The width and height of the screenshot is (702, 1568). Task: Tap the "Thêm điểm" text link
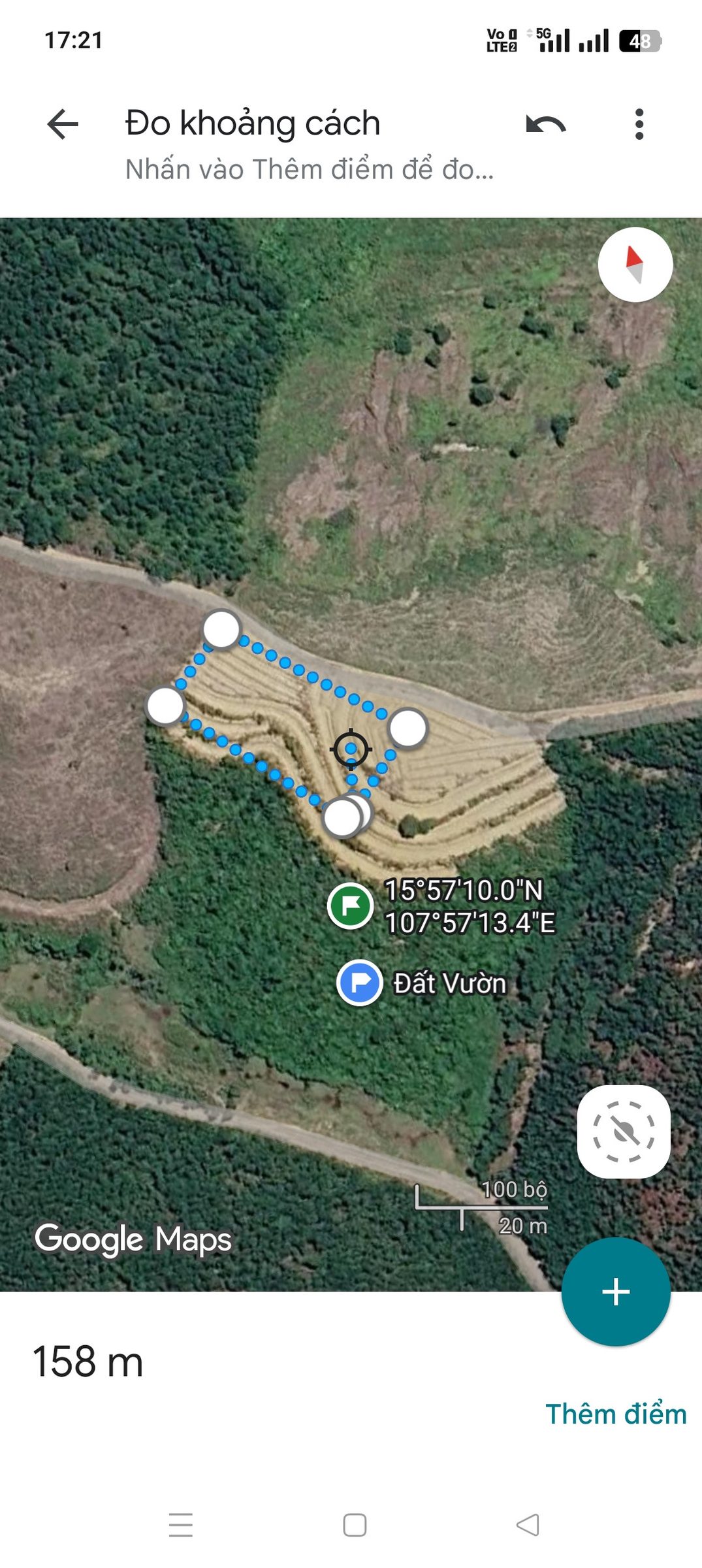[x=616, y=1414]
